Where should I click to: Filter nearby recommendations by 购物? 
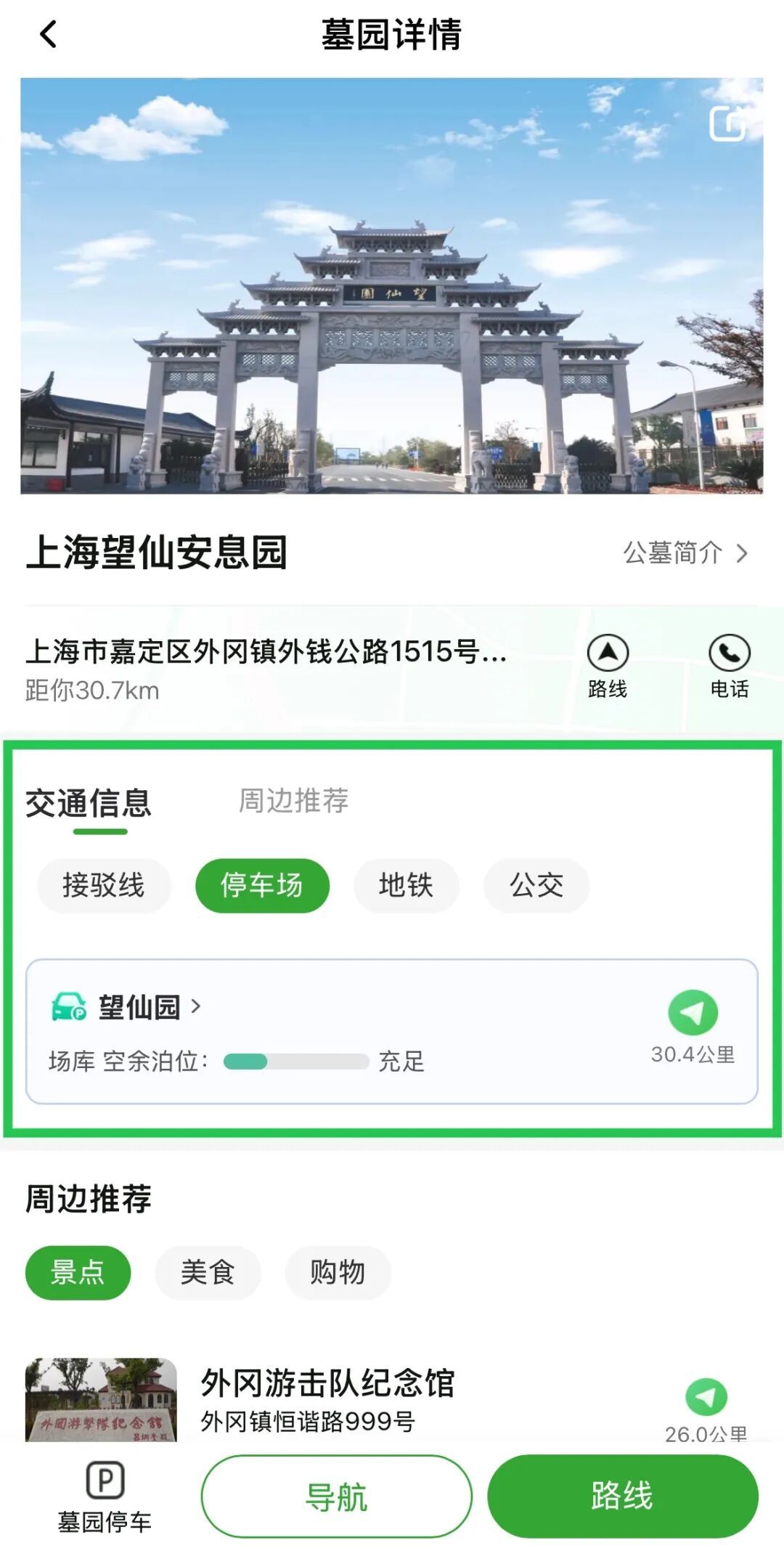(x=338, y=1272)
